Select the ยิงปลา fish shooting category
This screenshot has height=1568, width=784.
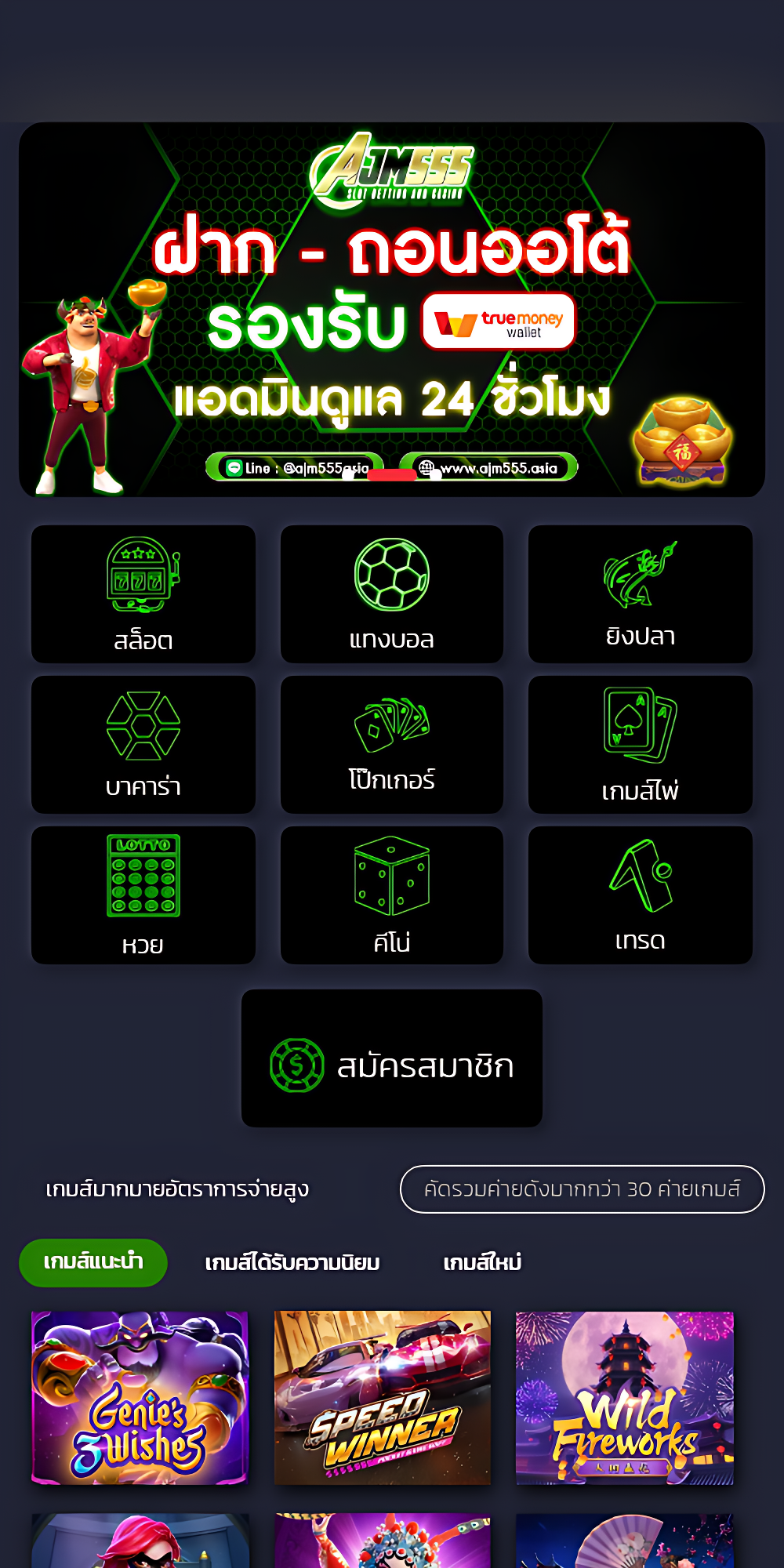point(641,594)
